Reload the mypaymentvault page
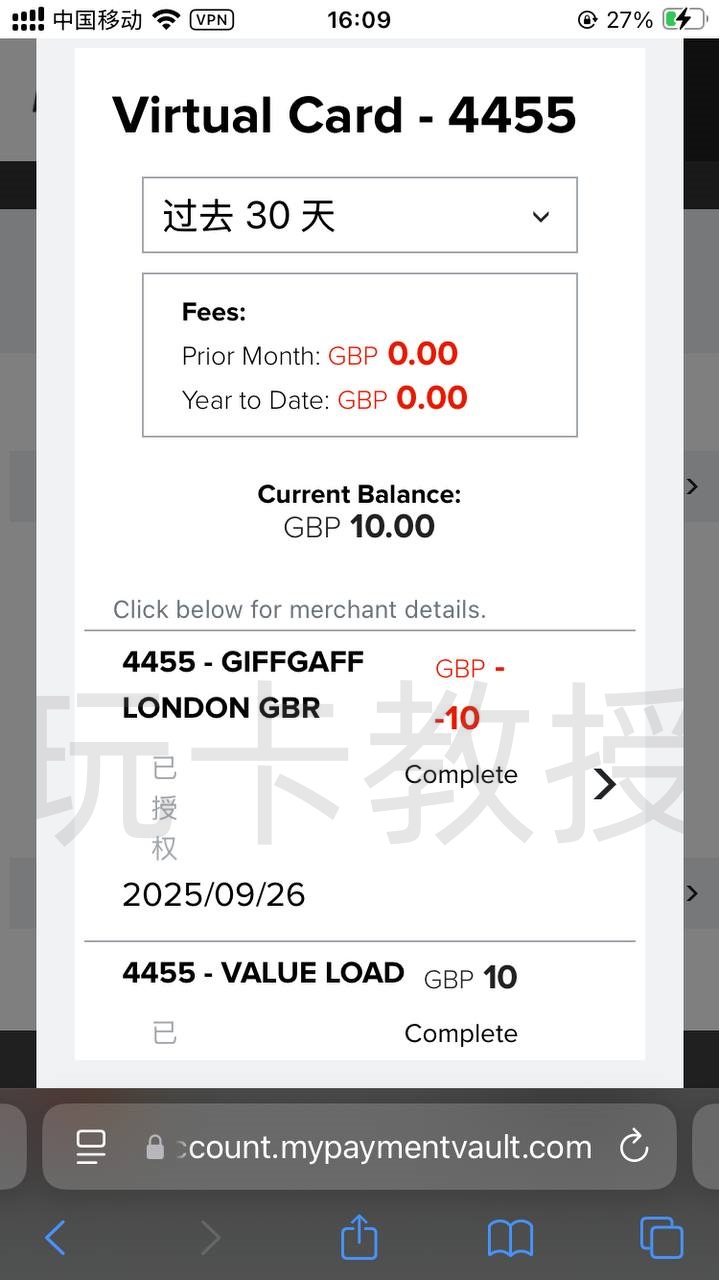Image resolution: width=719 pixels, height=1280 pixels. [x=634, y=1147]
